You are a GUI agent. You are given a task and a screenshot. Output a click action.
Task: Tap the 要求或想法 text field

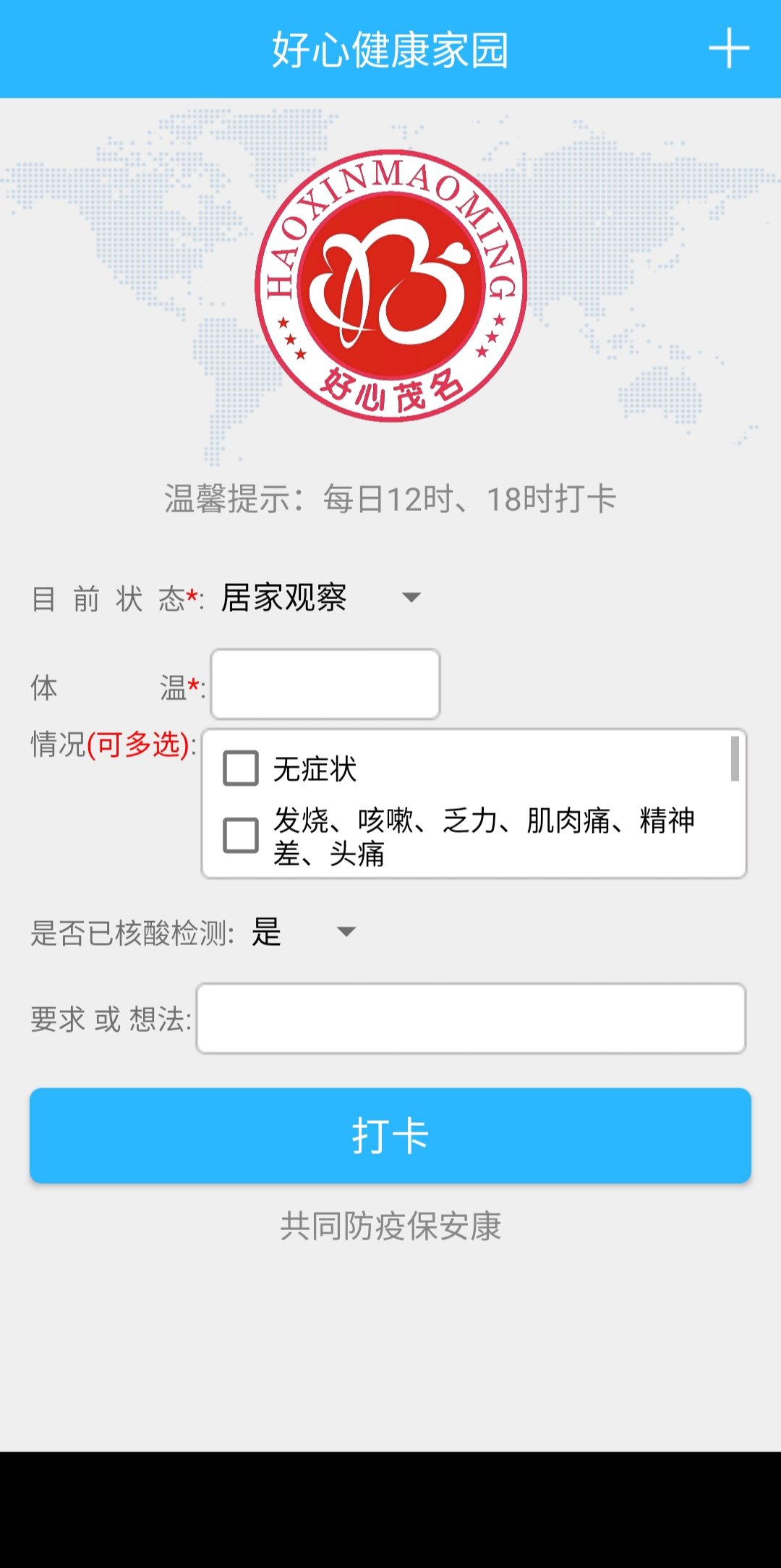471,1019
